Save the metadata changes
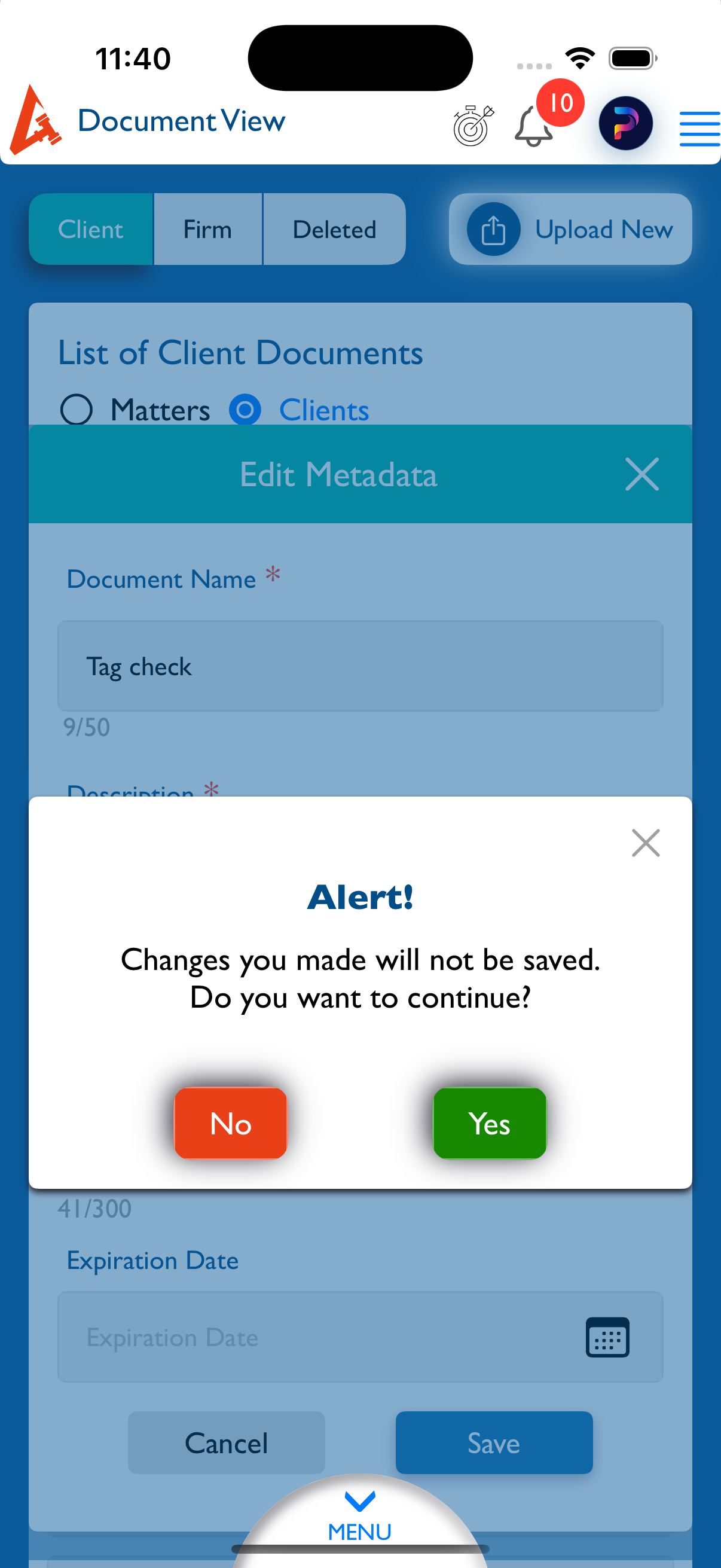721x1568 pixels. pos(493,1442)
